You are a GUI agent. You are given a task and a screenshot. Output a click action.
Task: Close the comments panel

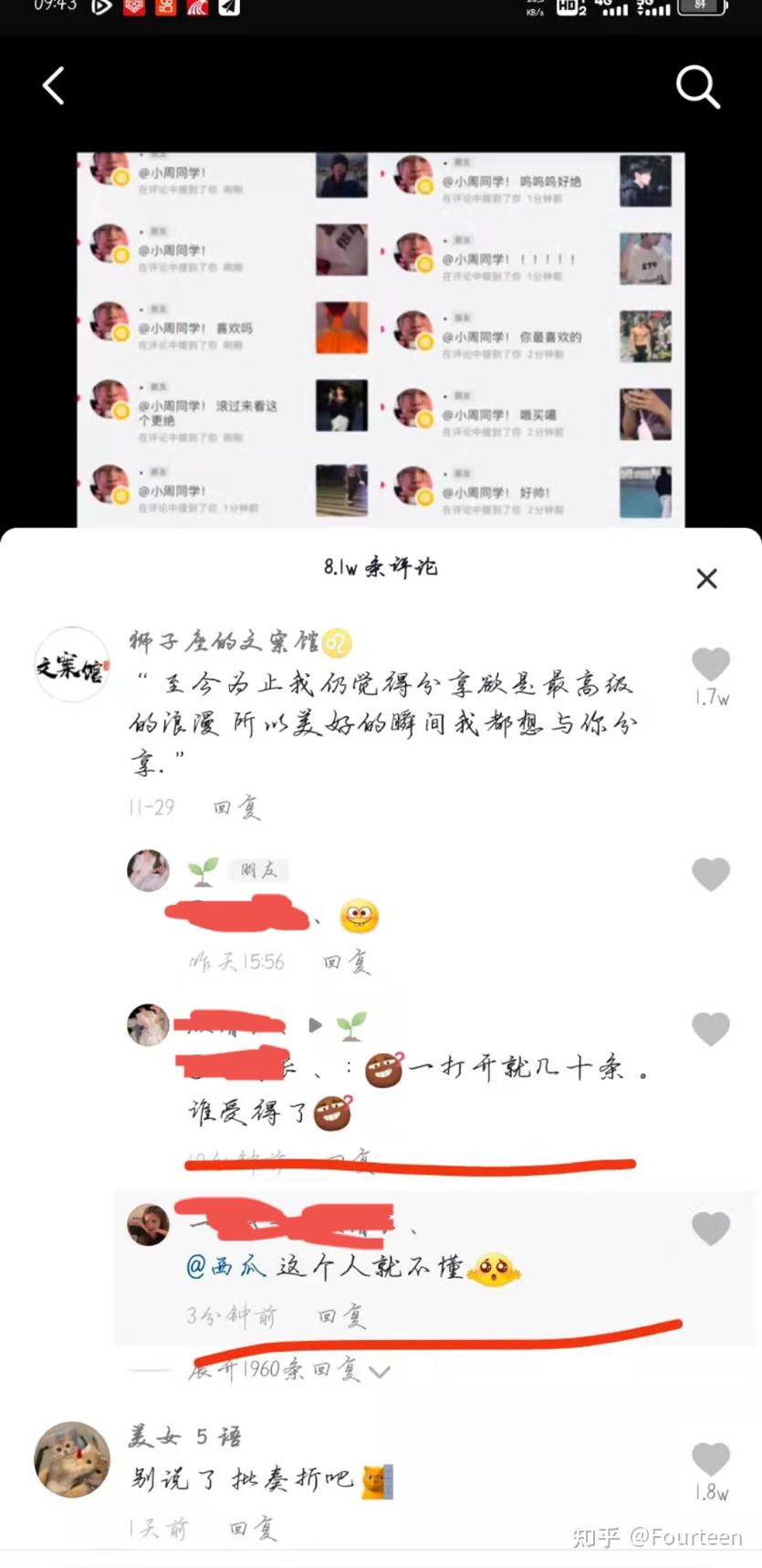coord(706,578)
